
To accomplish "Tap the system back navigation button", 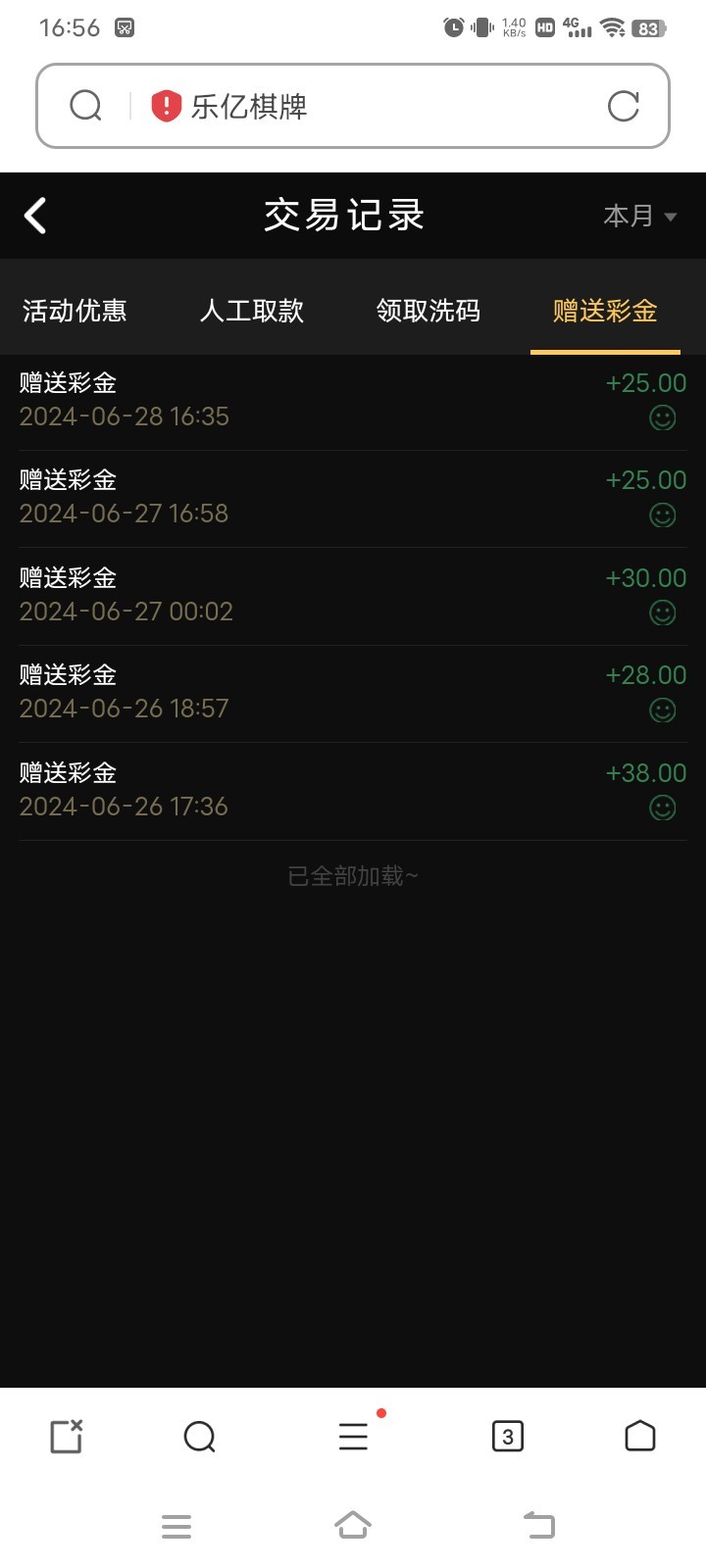I will coord(538,1525).
